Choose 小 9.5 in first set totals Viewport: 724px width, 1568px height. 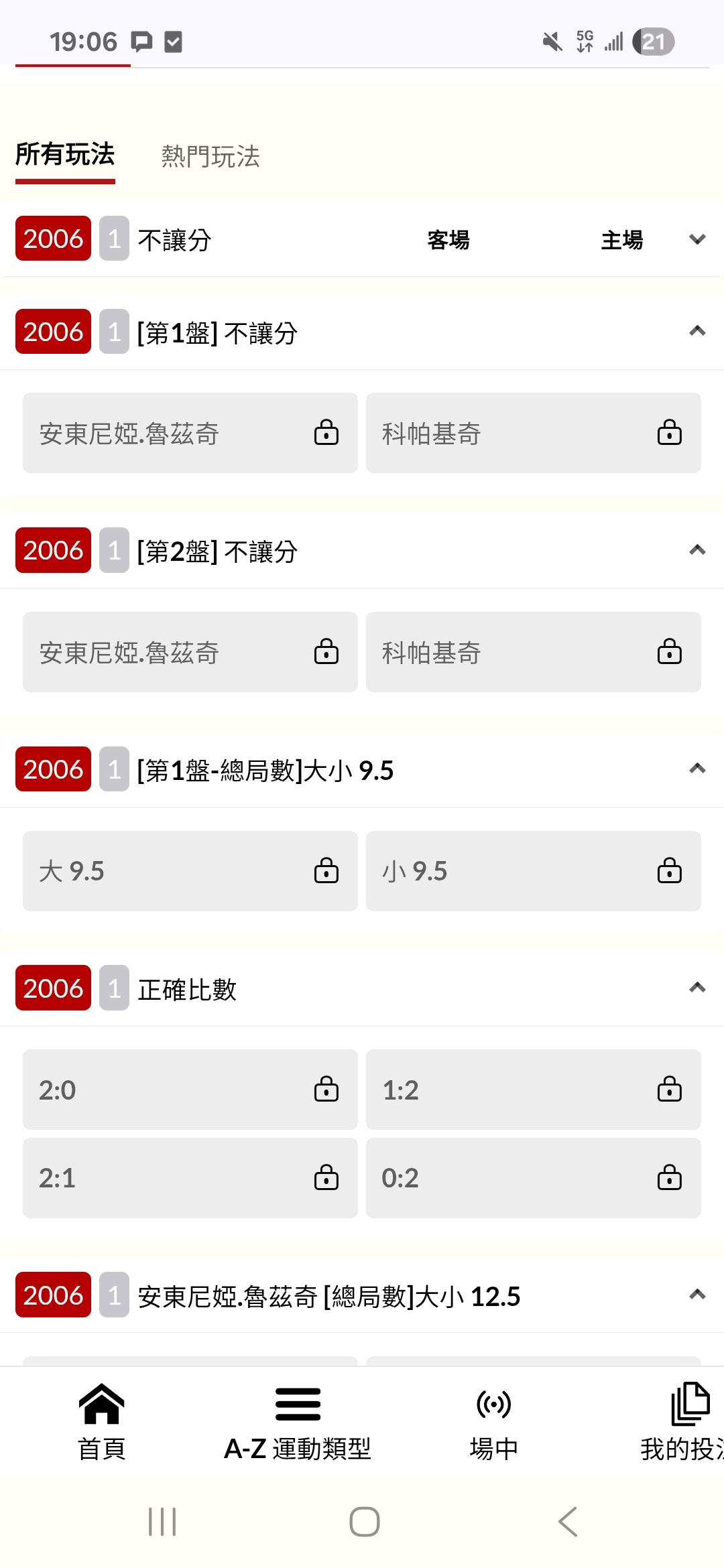(533, 871)
